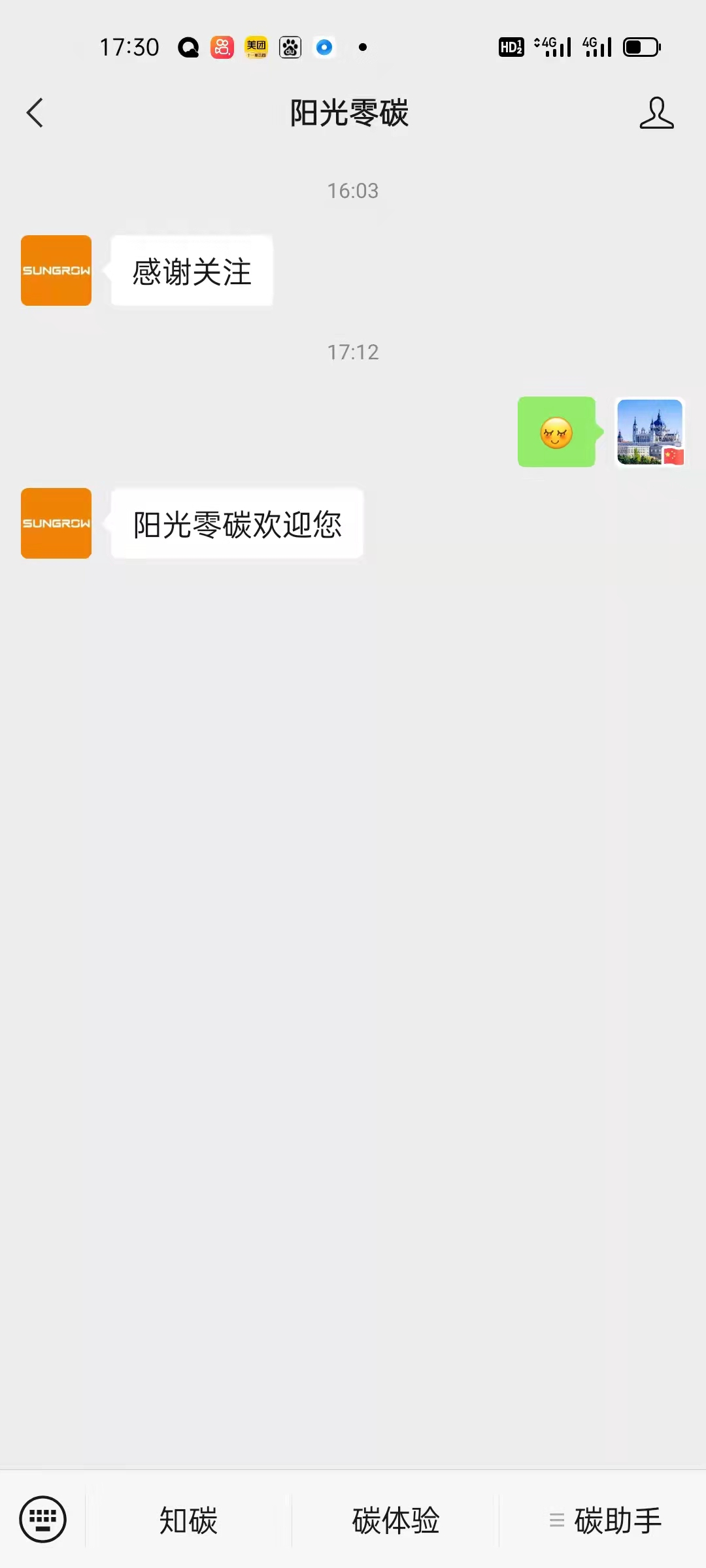Open the 知碳 menu

click(188, 1520)
